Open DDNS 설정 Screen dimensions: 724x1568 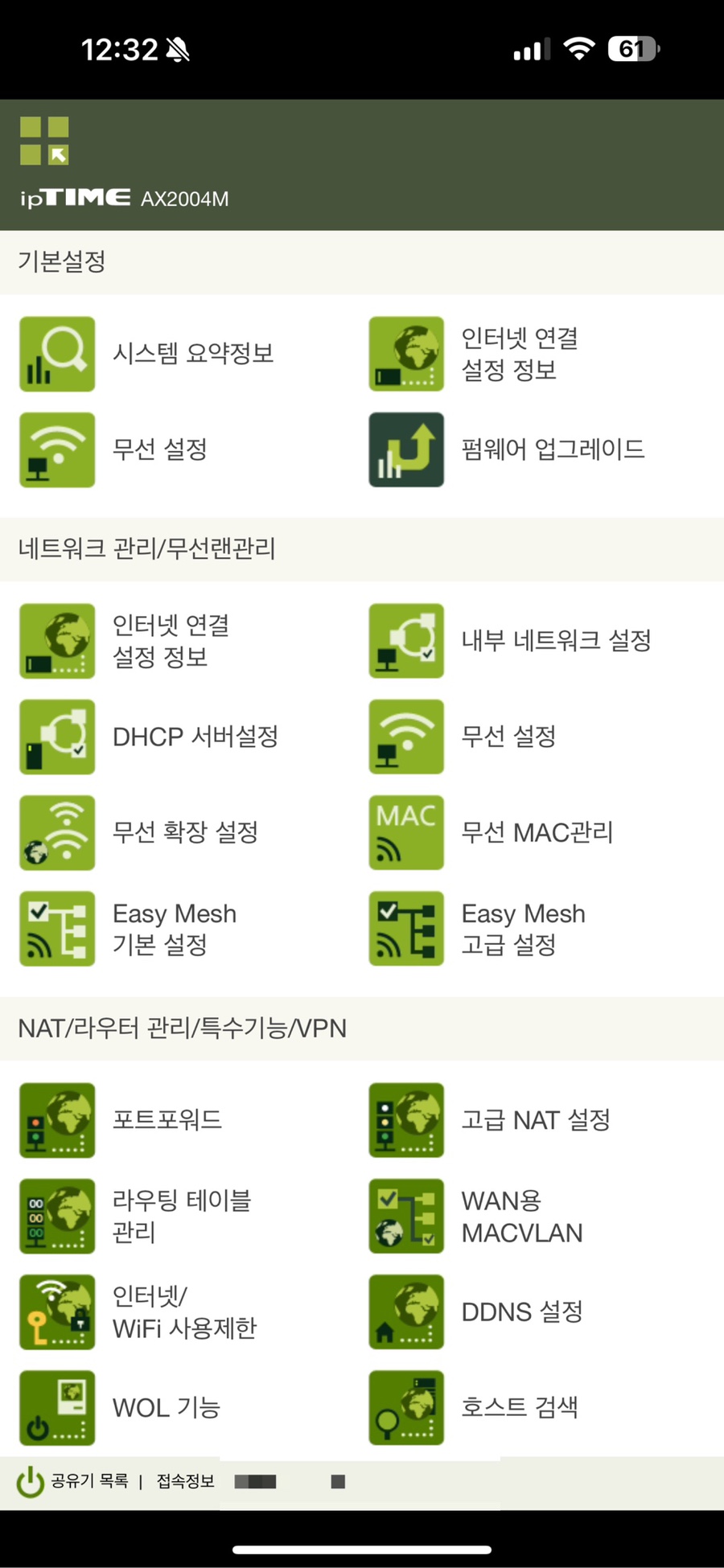[475, 1311]
